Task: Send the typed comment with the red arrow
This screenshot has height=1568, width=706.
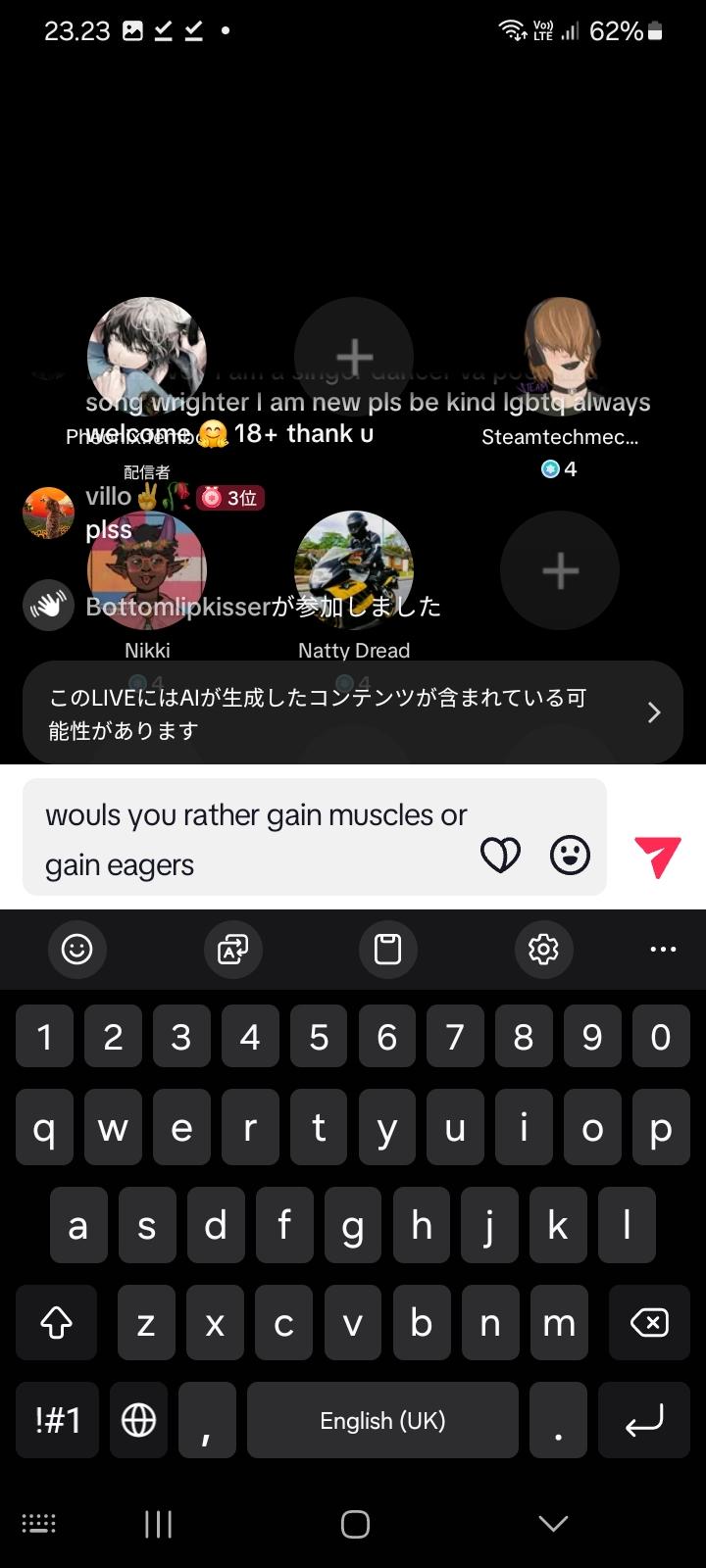Action: point(657,856)
